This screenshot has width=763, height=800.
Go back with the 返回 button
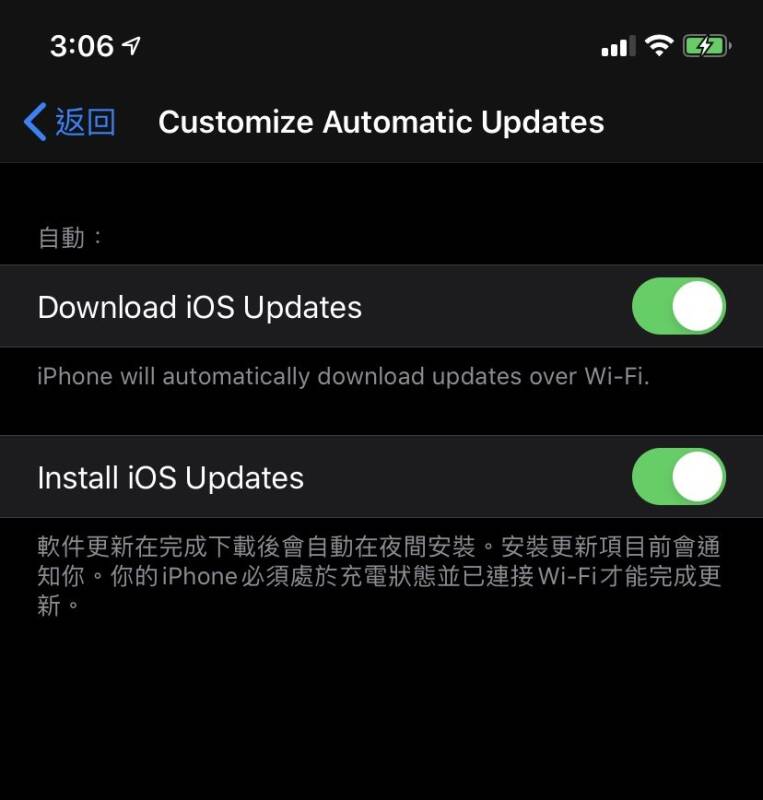point(69,122)
